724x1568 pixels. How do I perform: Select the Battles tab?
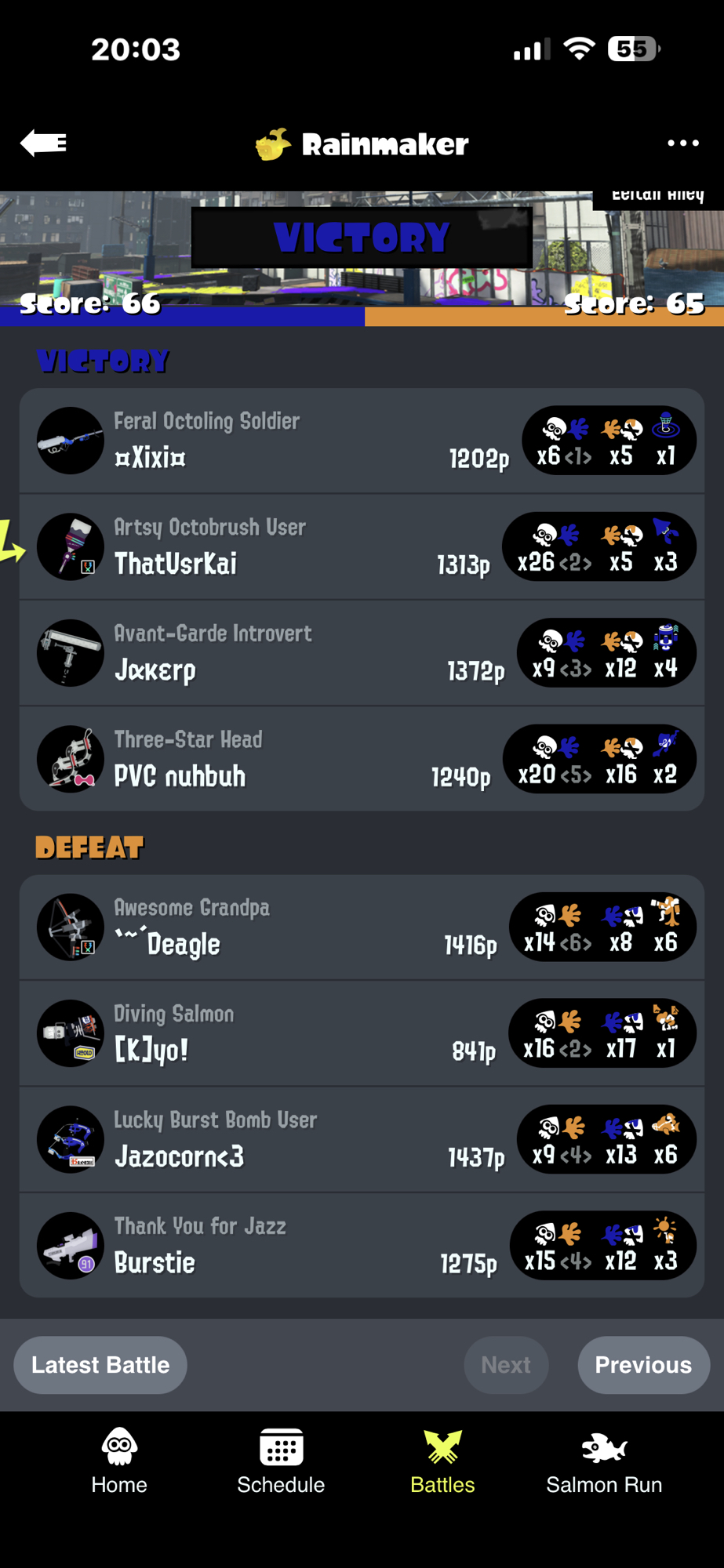point(442,1462)
